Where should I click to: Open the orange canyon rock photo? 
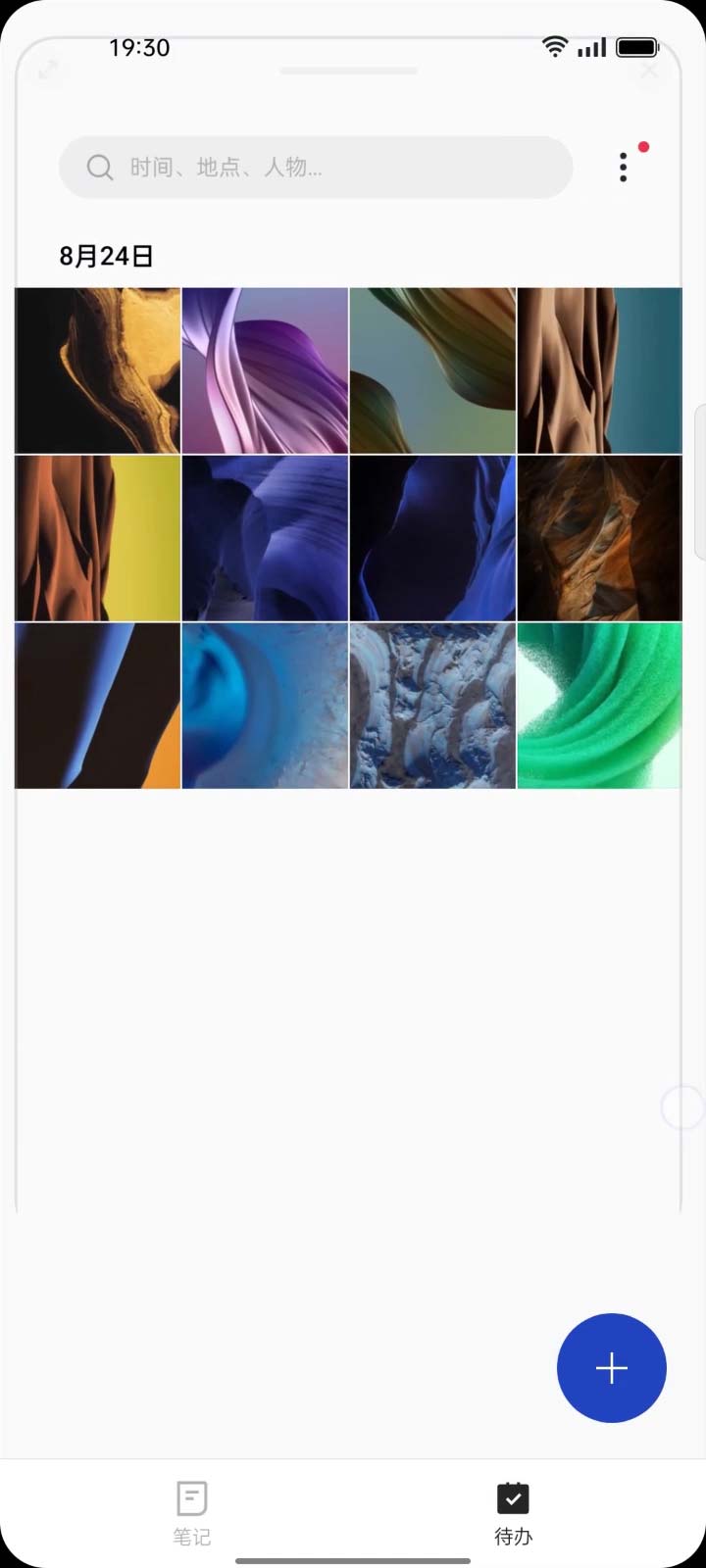point(599,538)
